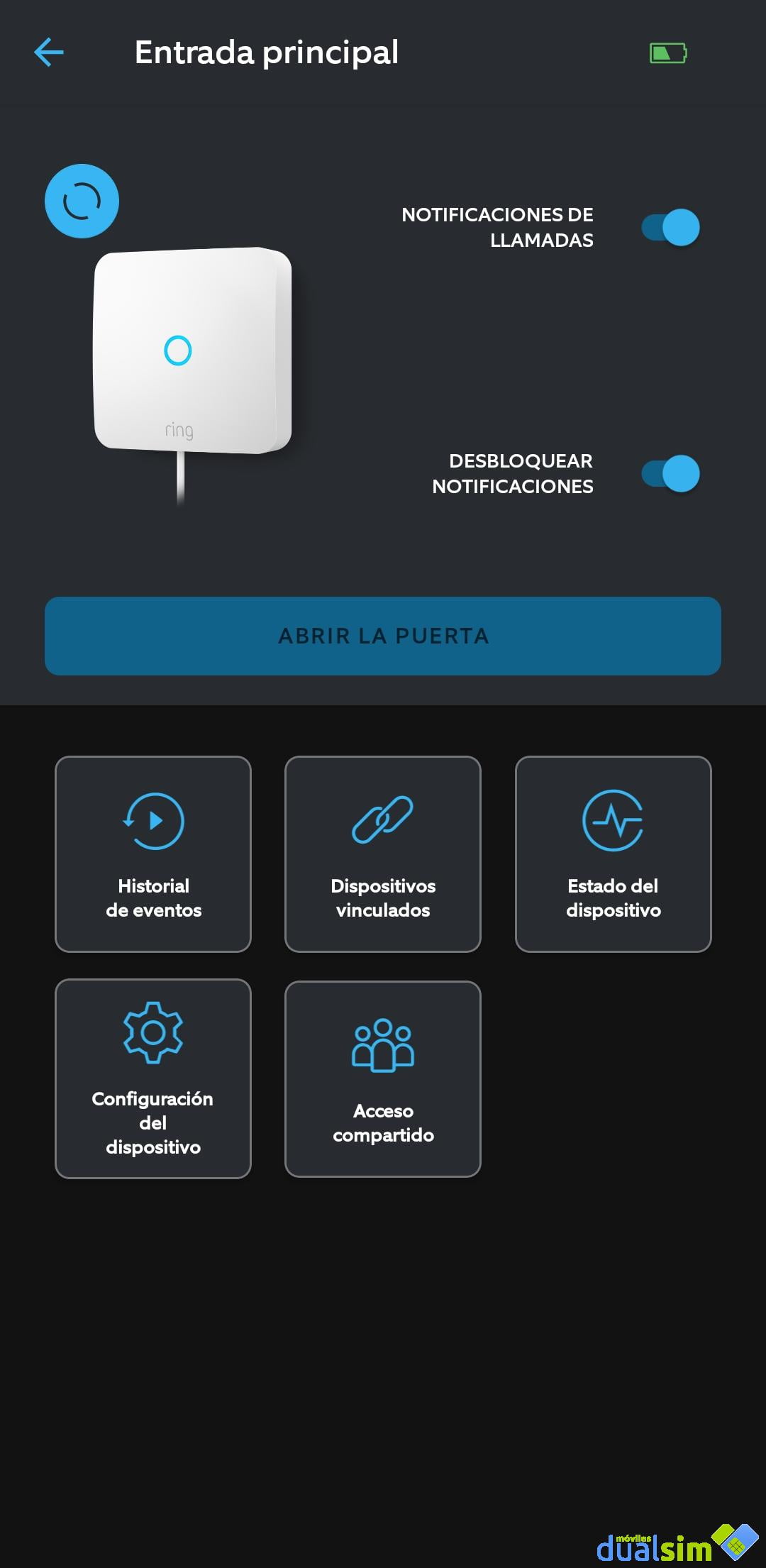The height and width of the screenshot is (1568, 766).
Task: Open Acceso compartido
Action: [x=383, y=1078]
